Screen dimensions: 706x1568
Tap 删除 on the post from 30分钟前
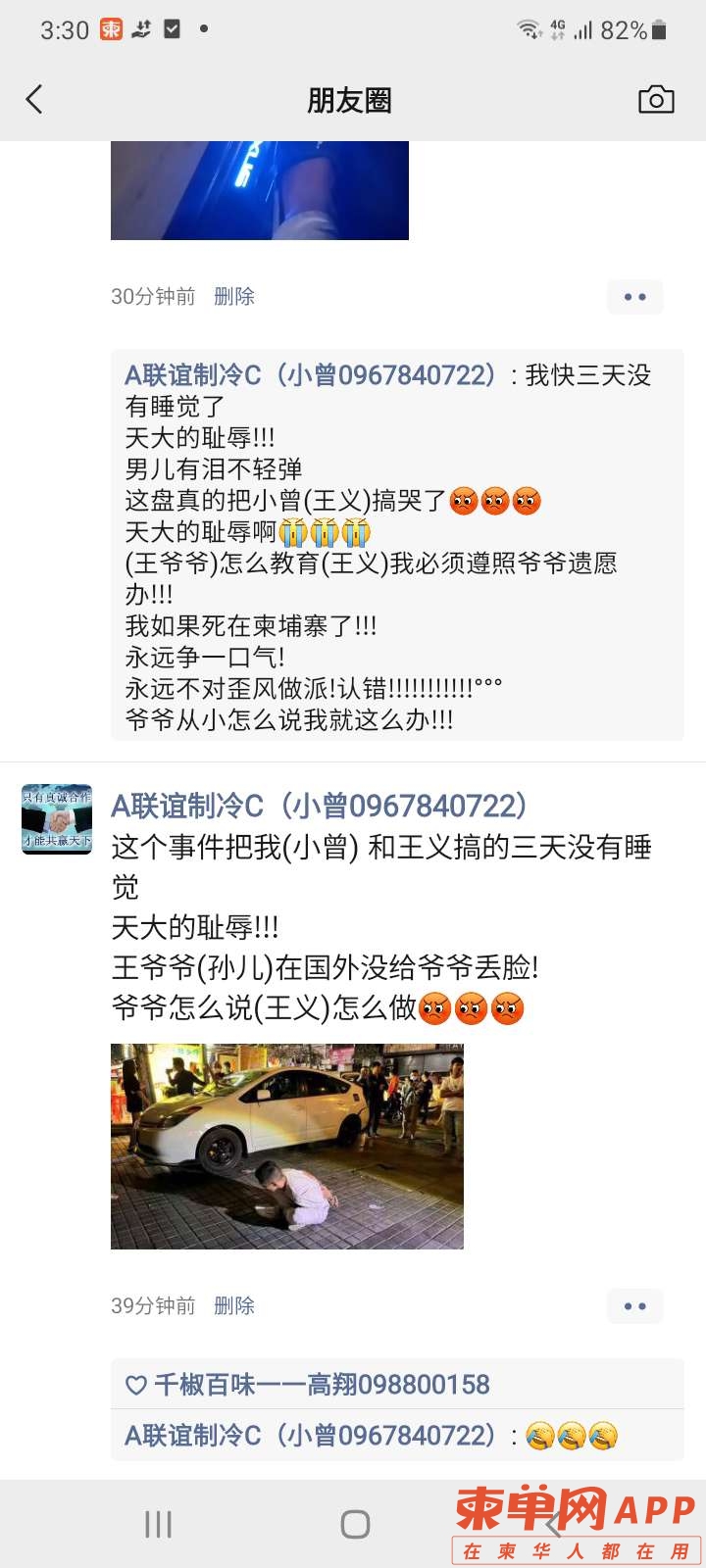234,297
